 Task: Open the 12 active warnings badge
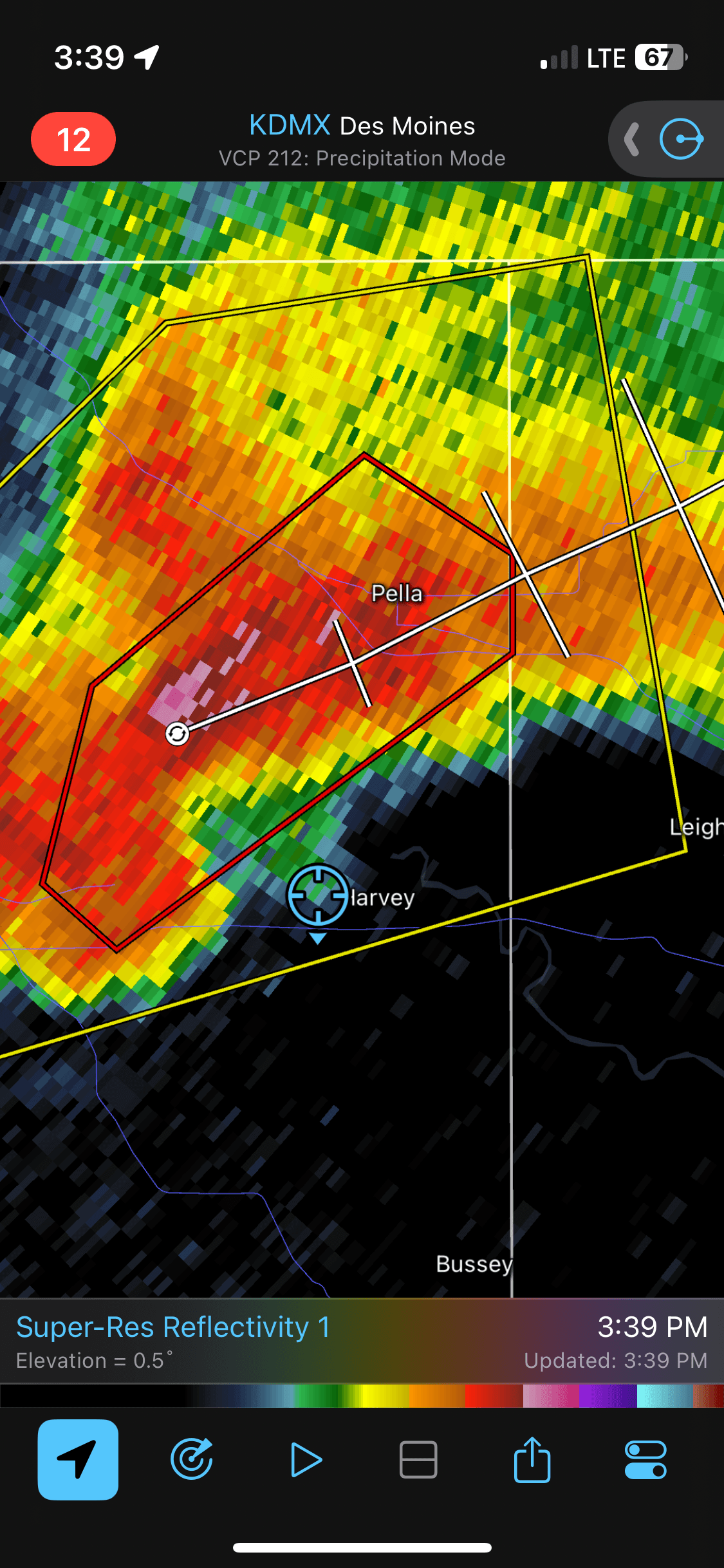pos(73,139)
